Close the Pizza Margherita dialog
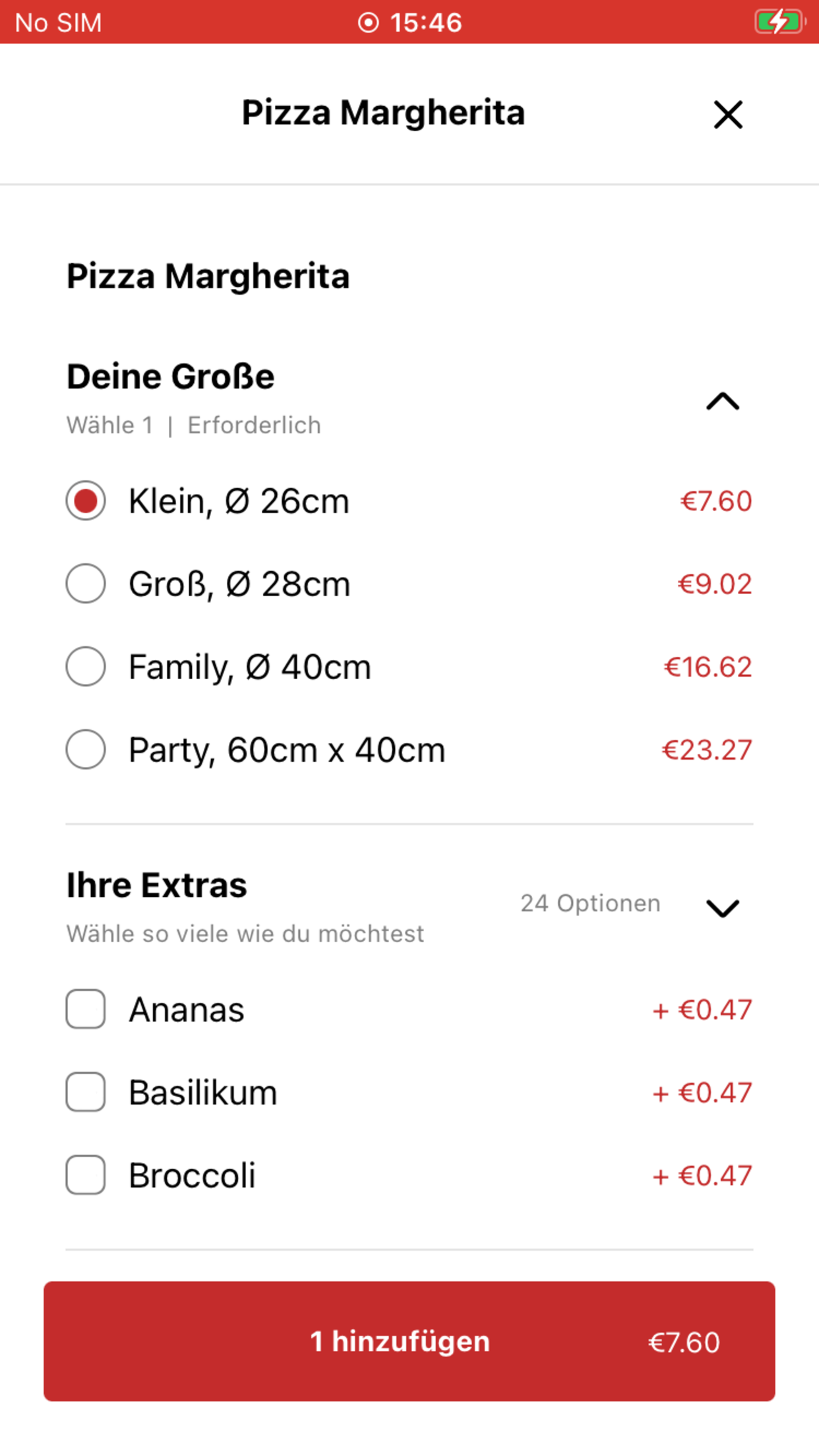The image size is (819, 1456). (x=728, y=115)
